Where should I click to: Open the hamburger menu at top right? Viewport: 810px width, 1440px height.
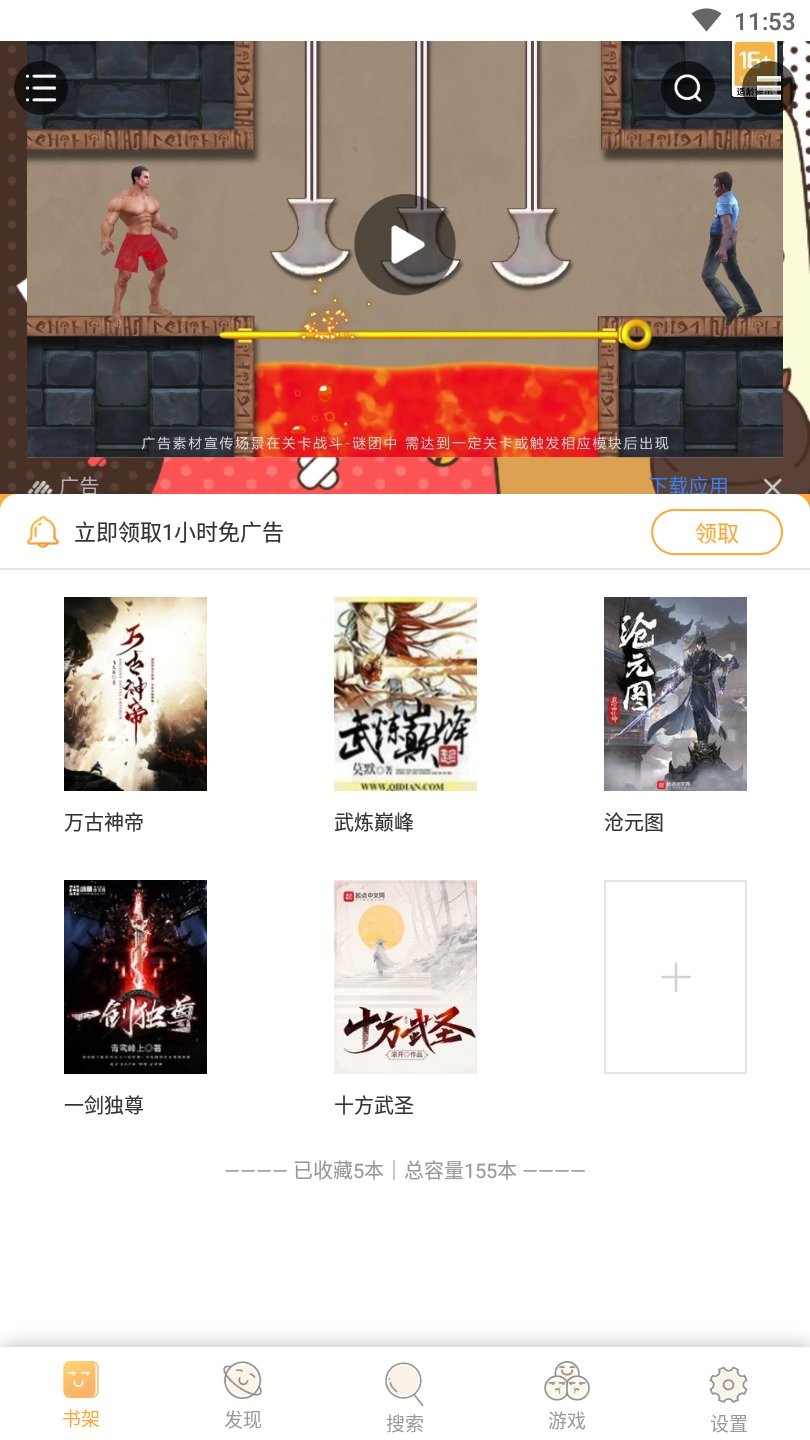(x=768, y=89)
